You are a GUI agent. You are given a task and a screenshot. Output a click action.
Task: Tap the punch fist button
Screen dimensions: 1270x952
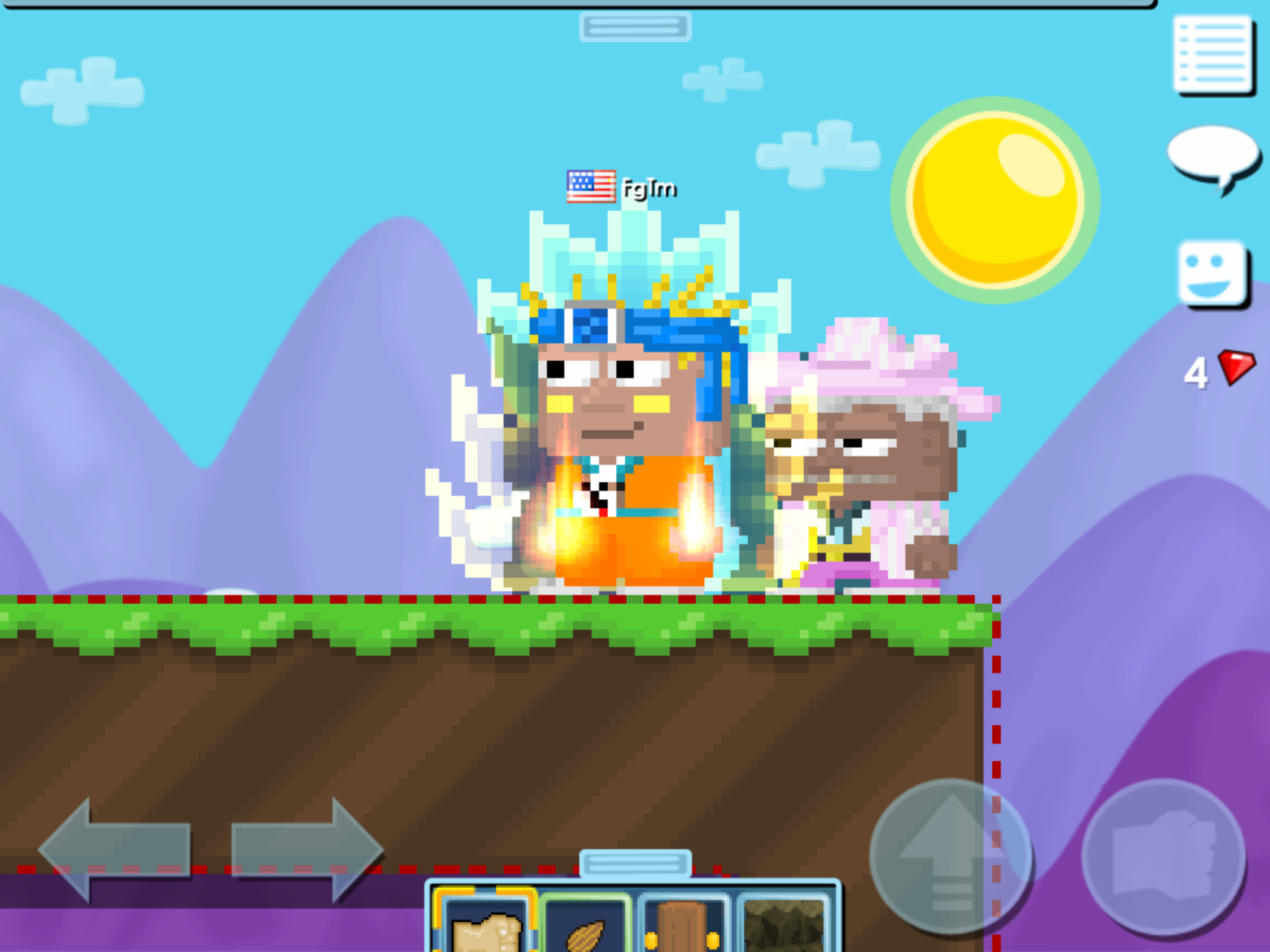coord(1163,855)
